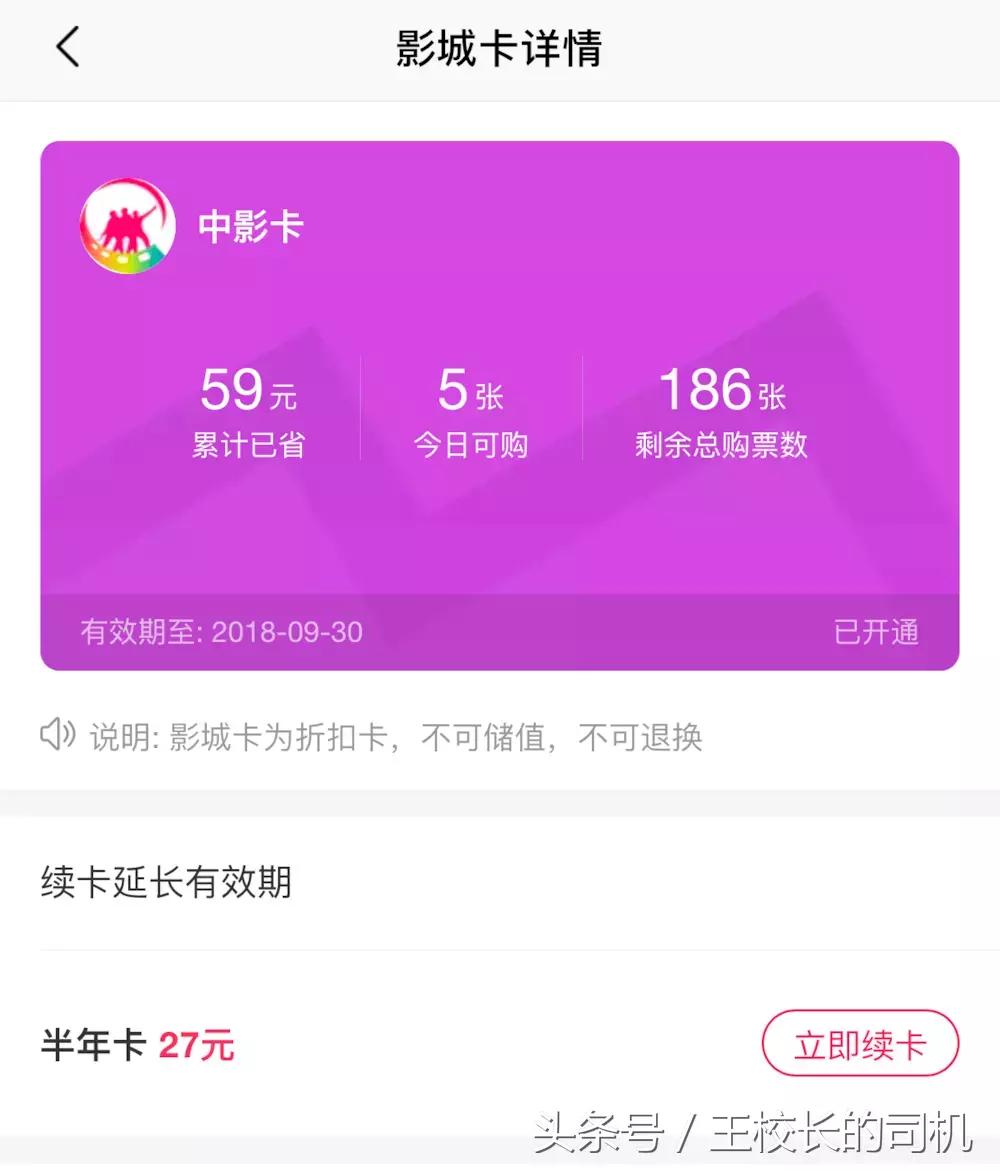Open the 影城卡详情 page title
This screenshot has width=1000, height=1171.
click(x=500, y=48)
